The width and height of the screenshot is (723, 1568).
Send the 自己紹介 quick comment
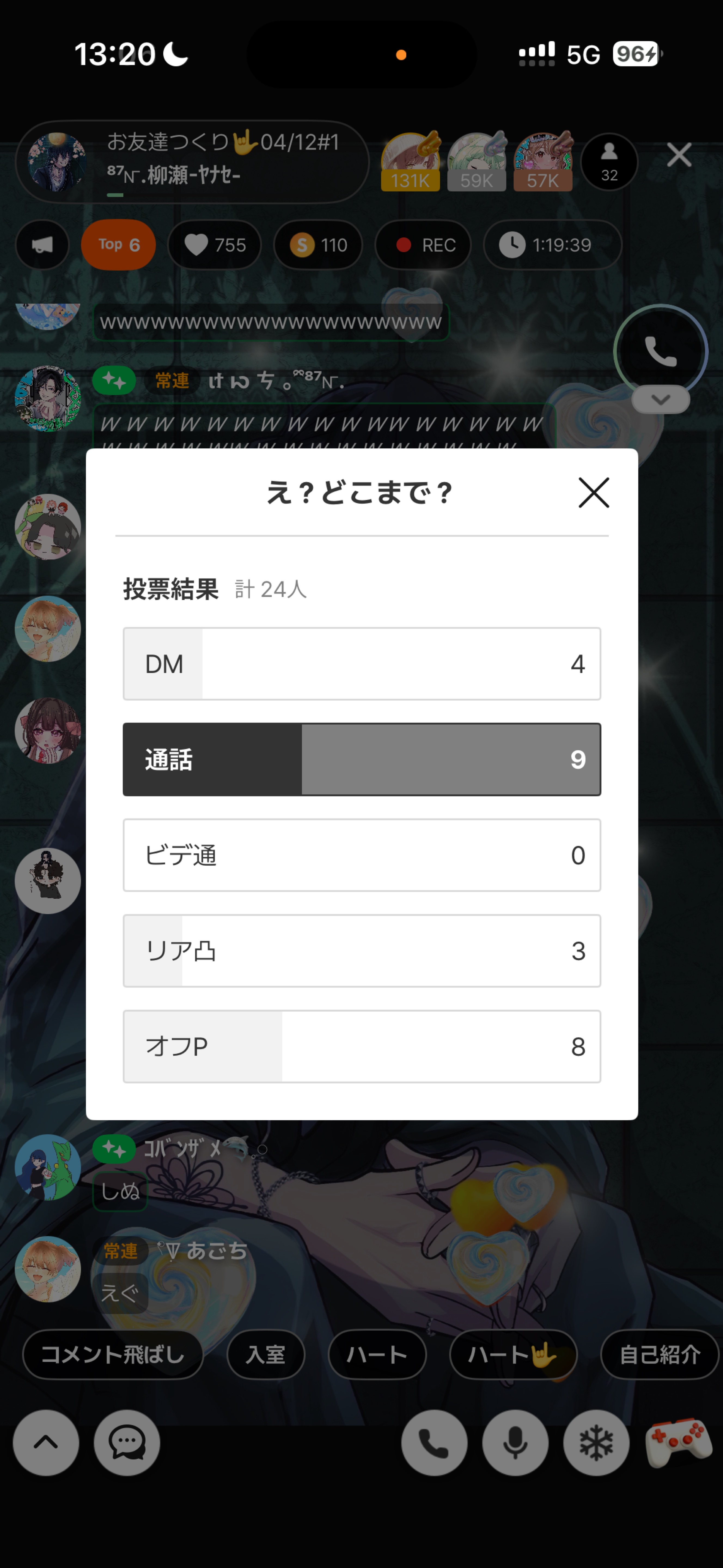click(x=659, y=1355)
